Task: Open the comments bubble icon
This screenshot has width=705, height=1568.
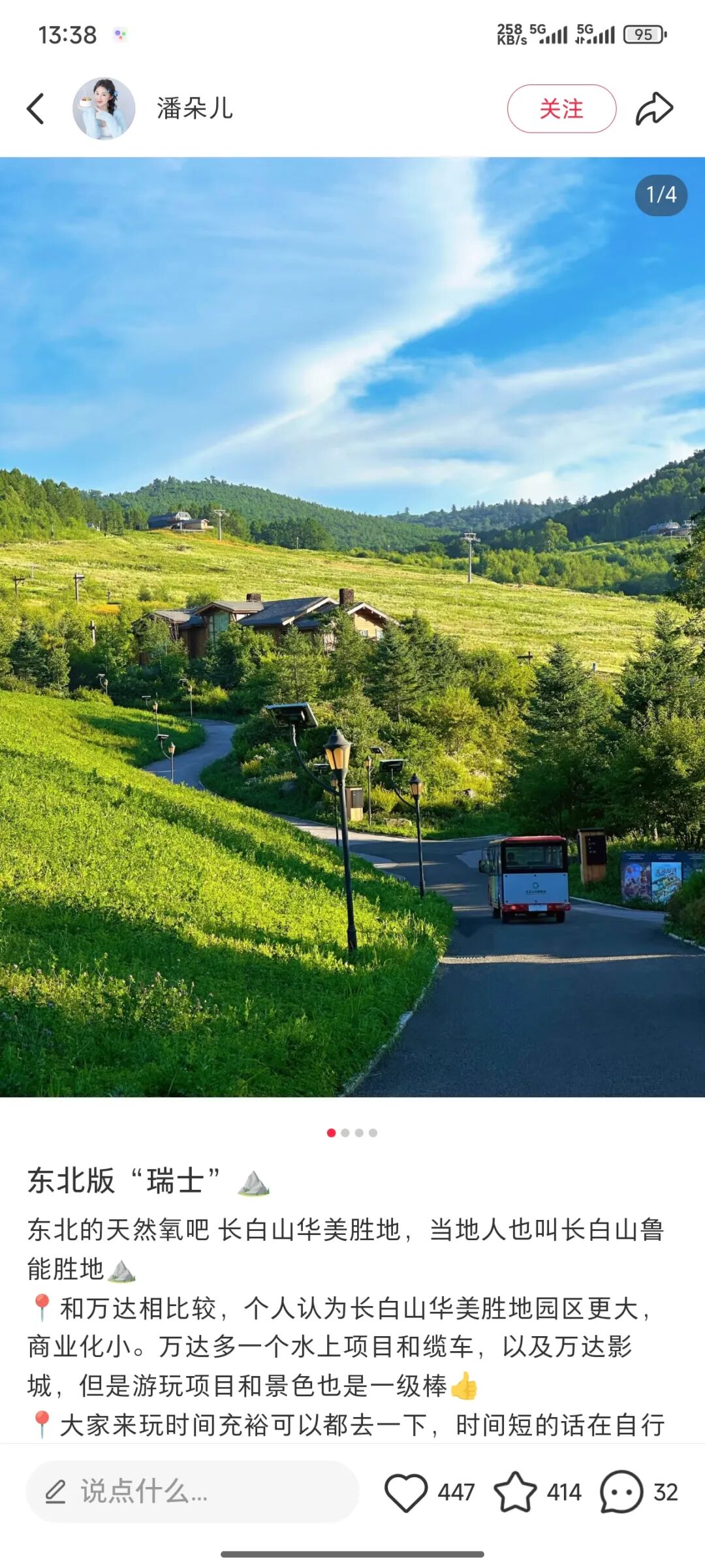Action: 621,1492
